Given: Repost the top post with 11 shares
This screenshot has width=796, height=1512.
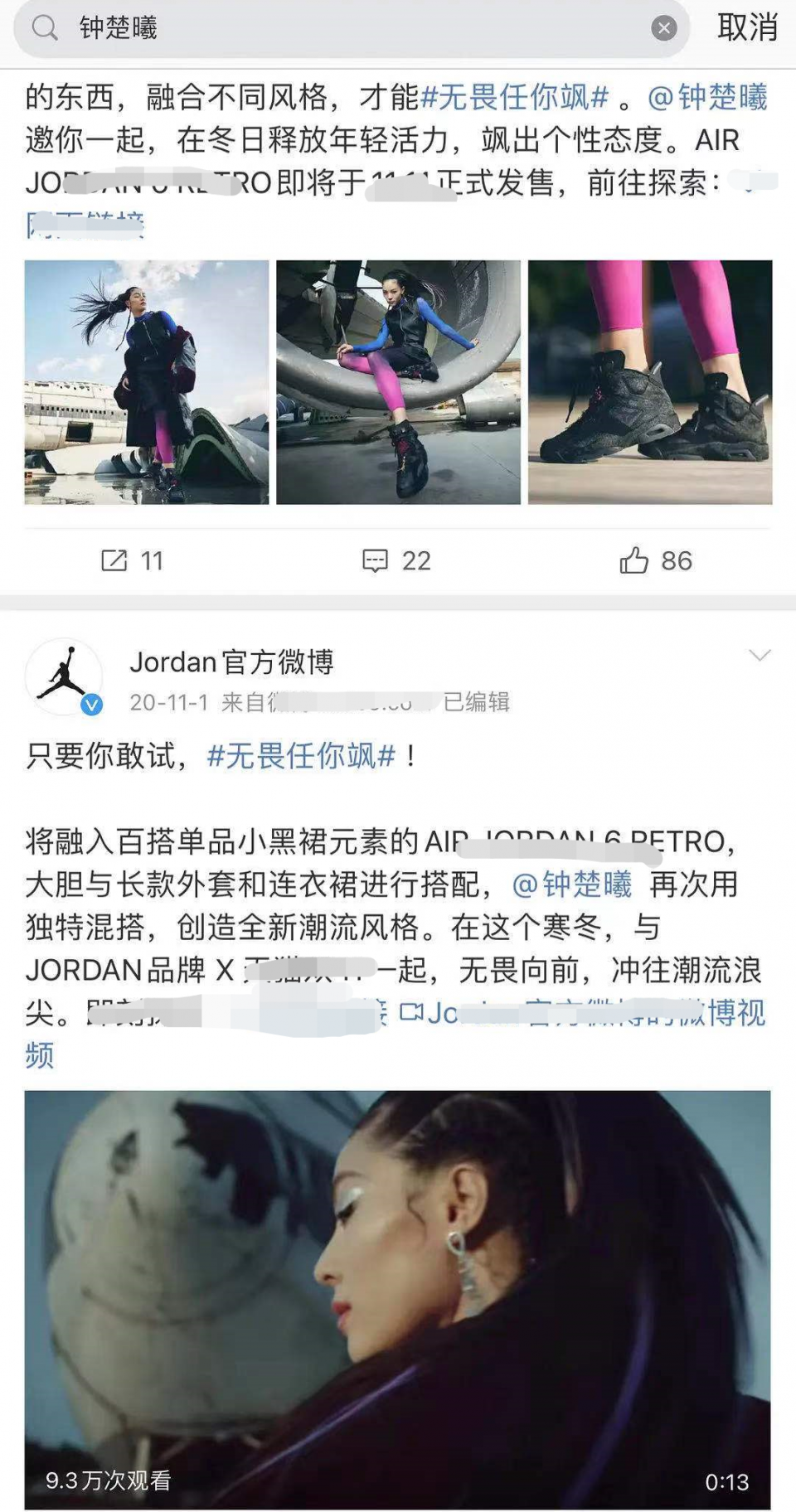Looking at the screenshot, I should 132,561.
